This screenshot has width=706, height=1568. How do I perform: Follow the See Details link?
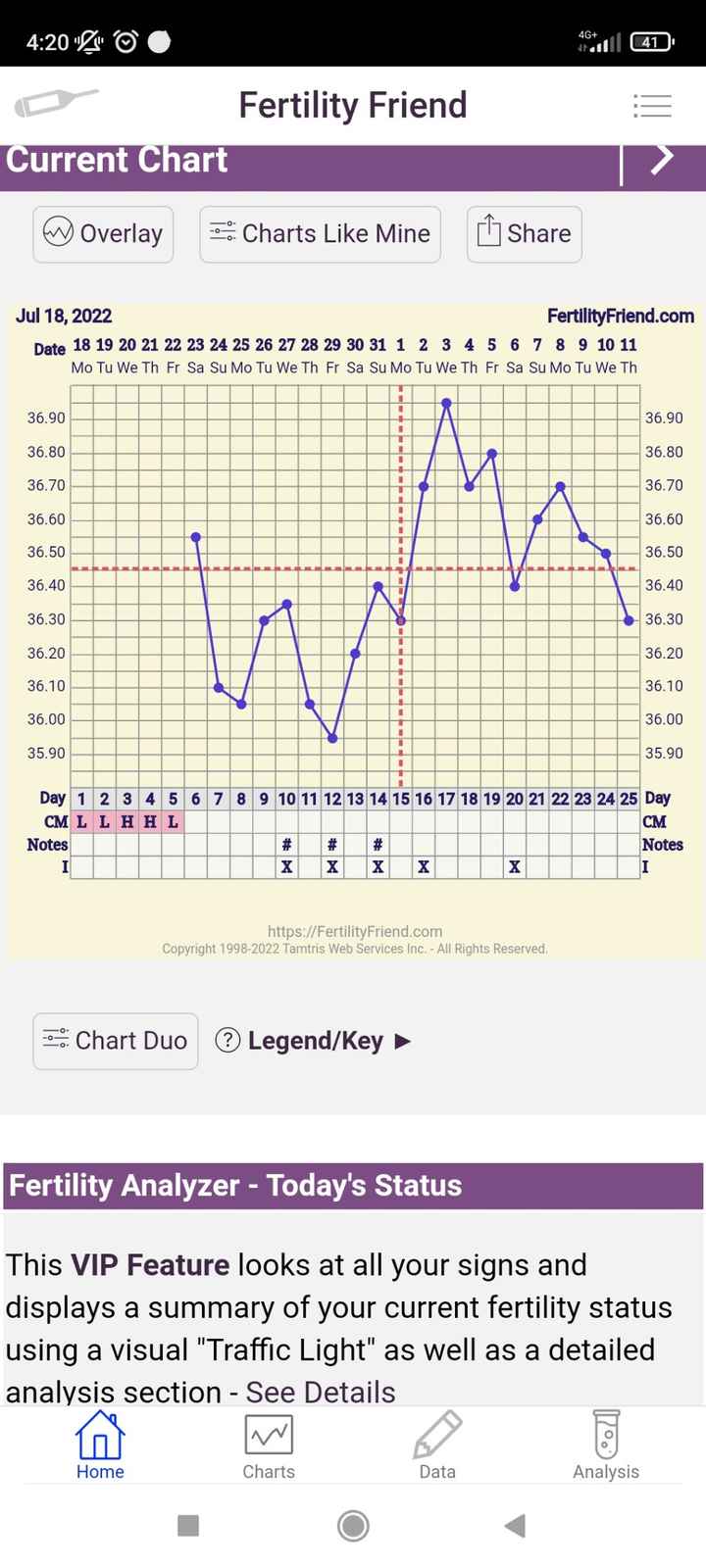click(x=320, y=1392)
